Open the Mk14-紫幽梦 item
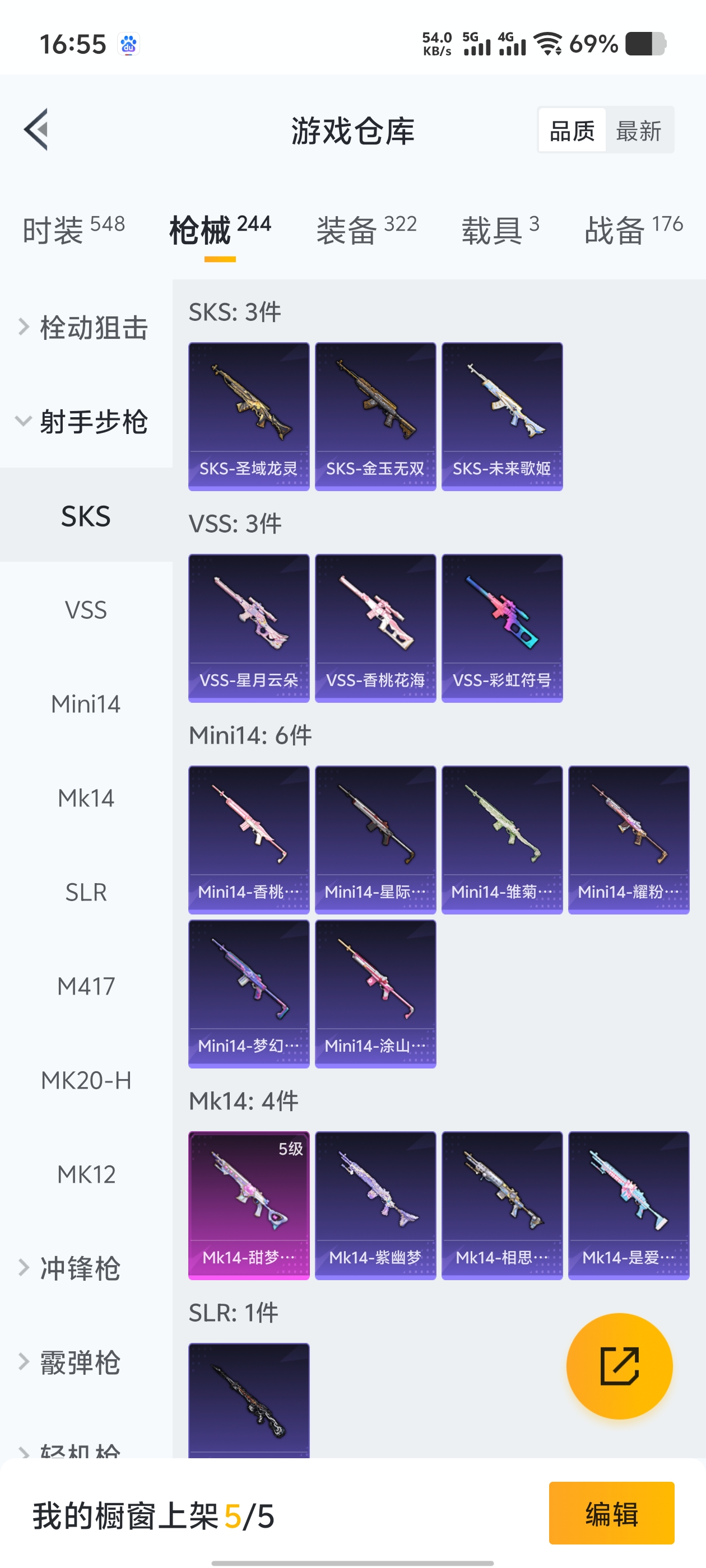The width and height of the screenshot is (706, 1568). [375, 1205]
